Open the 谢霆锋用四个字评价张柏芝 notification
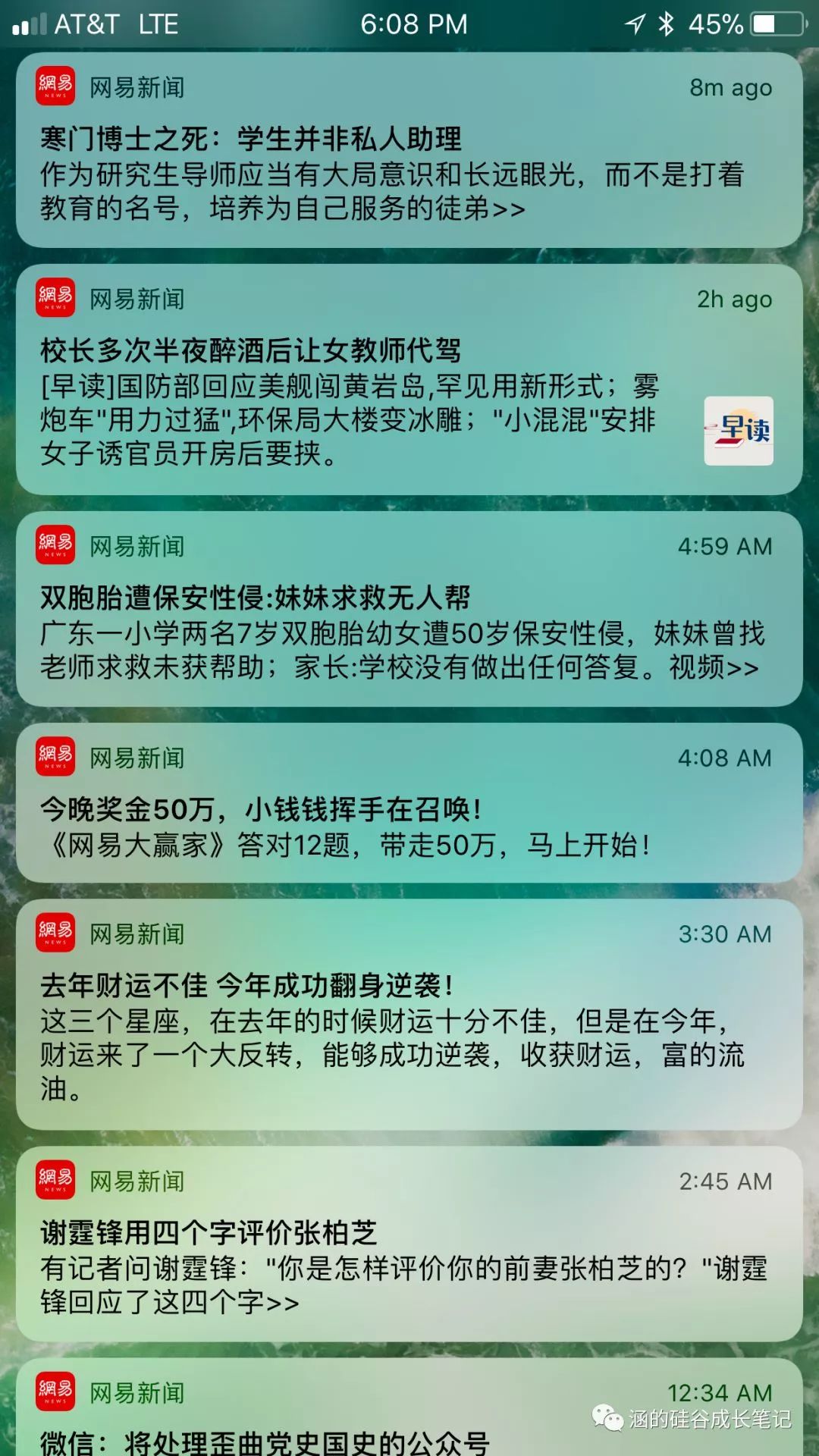The image size is (819, 1456). 408,1245
